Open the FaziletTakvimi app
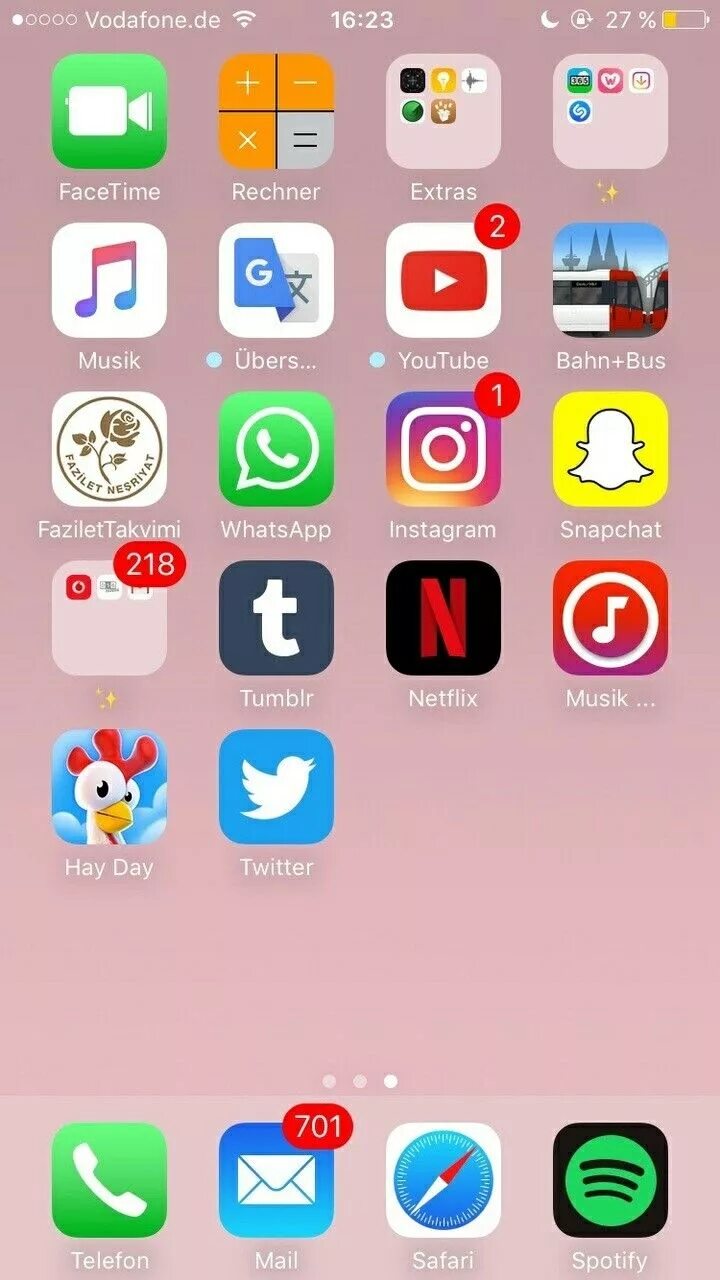 coord(109,449)
